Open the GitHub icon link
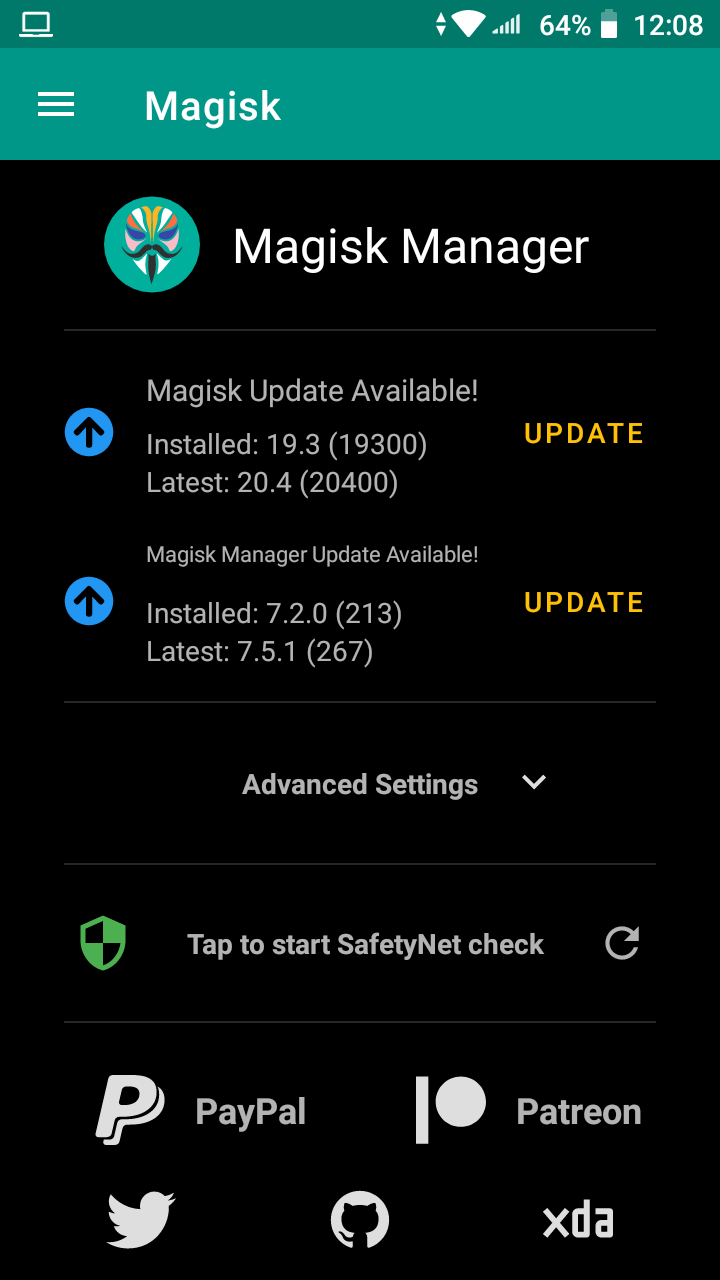The image size is (720, 1280). [x=360, y=1220]
